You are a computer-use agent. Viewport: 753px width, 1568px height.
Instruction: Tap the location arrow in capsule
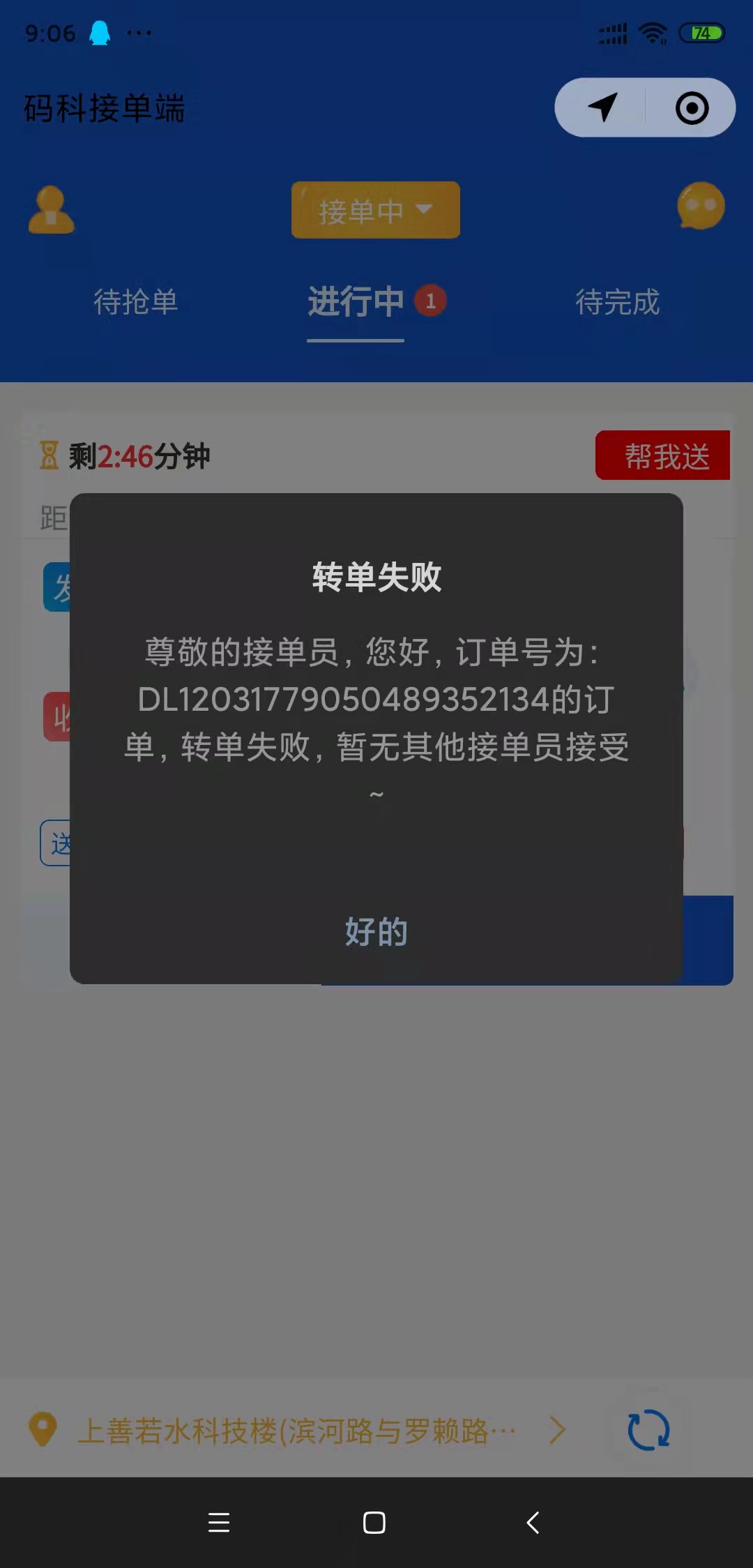pos(602,107)
